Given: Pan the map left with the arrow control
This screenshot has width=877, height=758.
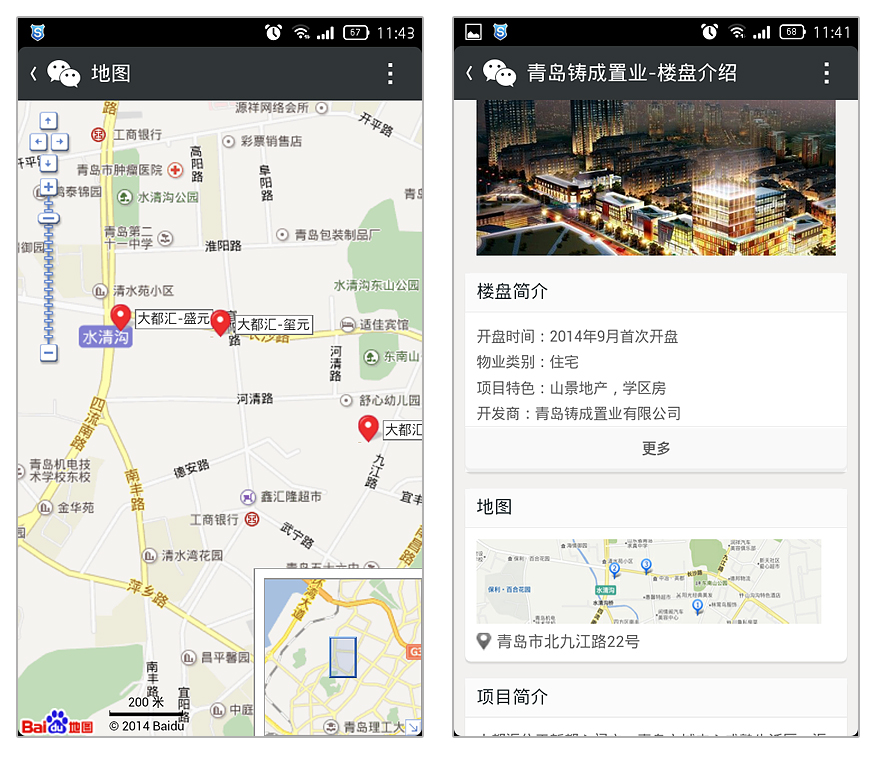Looking at the screenshot, I should pos(38,142).
